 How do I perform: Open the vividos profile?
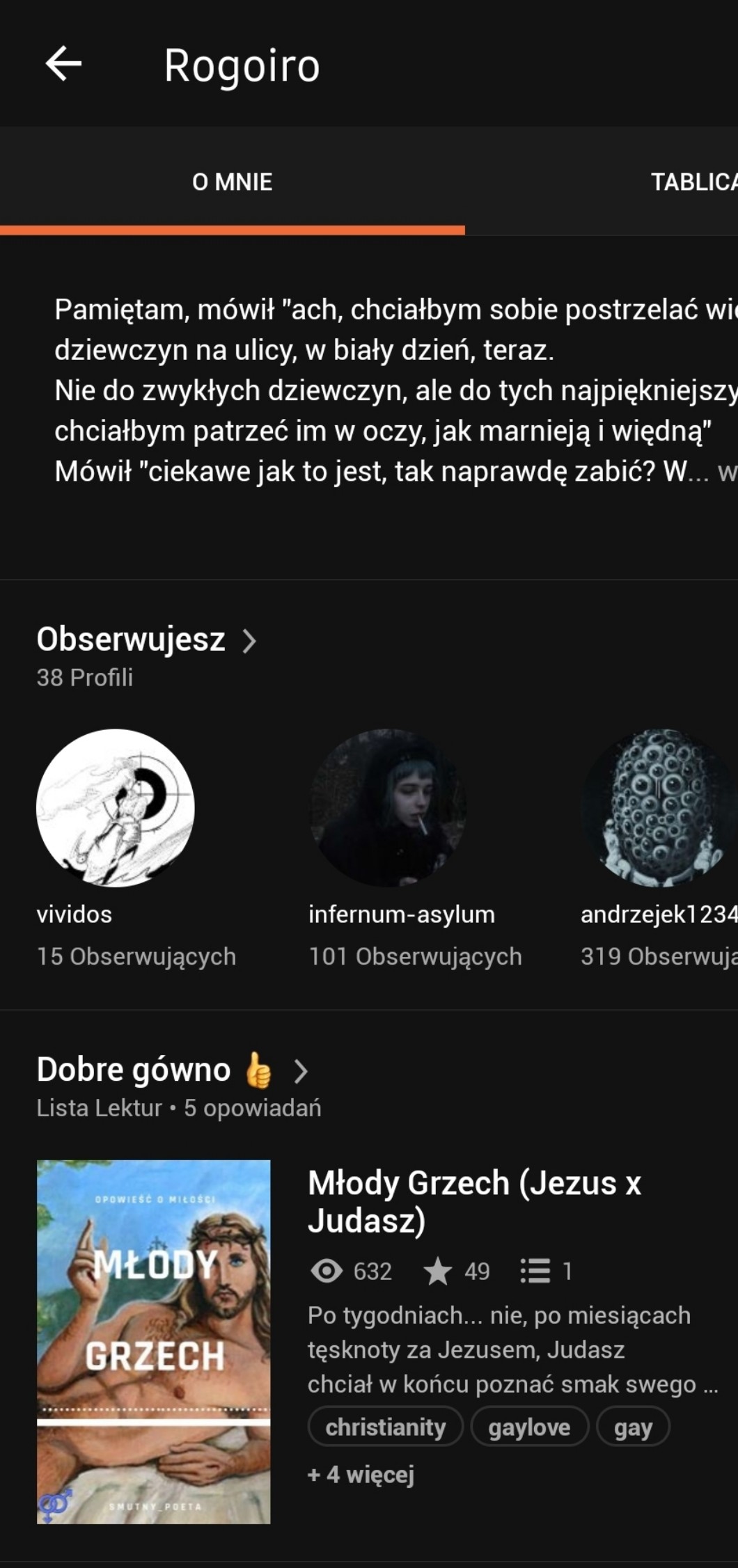116,808
